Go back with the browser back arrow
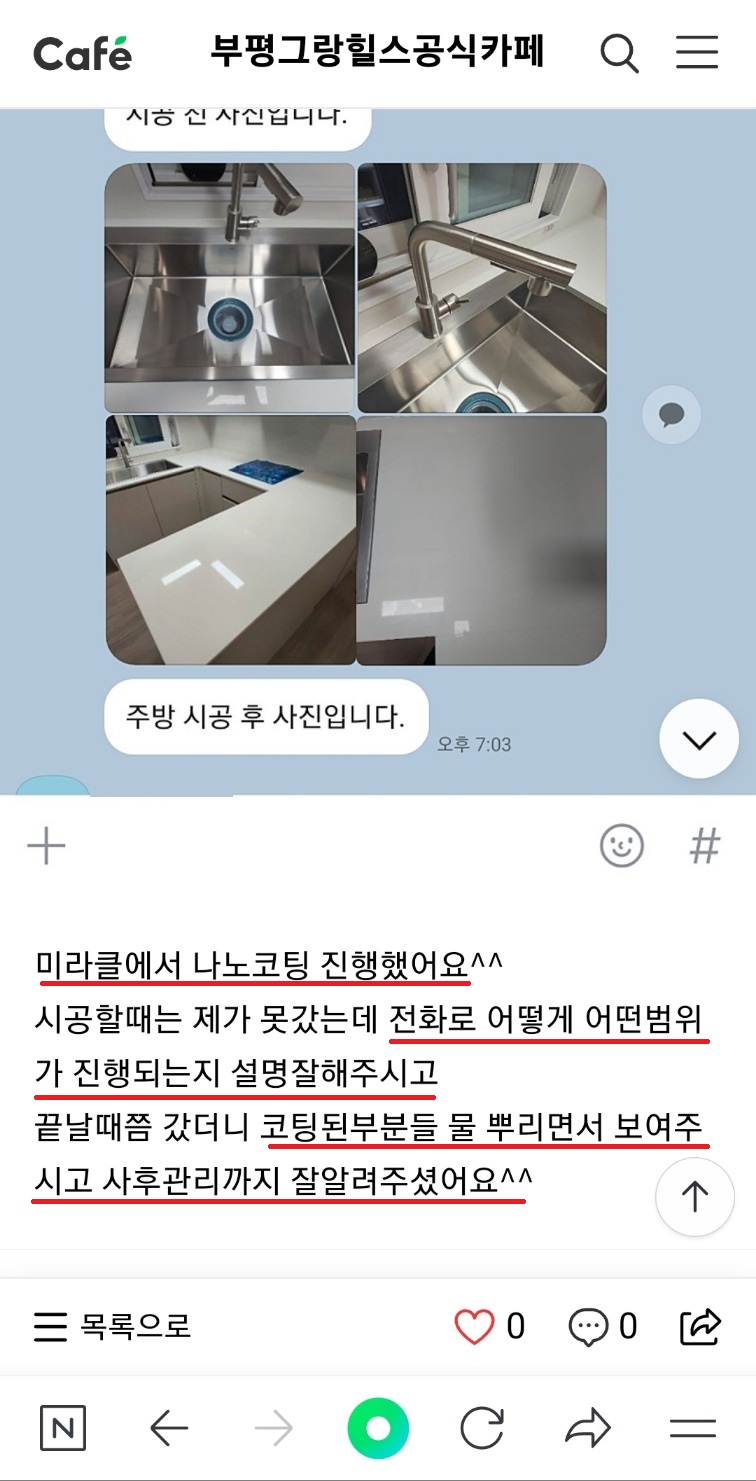The image size is (756, 1481). (169, 1428)
